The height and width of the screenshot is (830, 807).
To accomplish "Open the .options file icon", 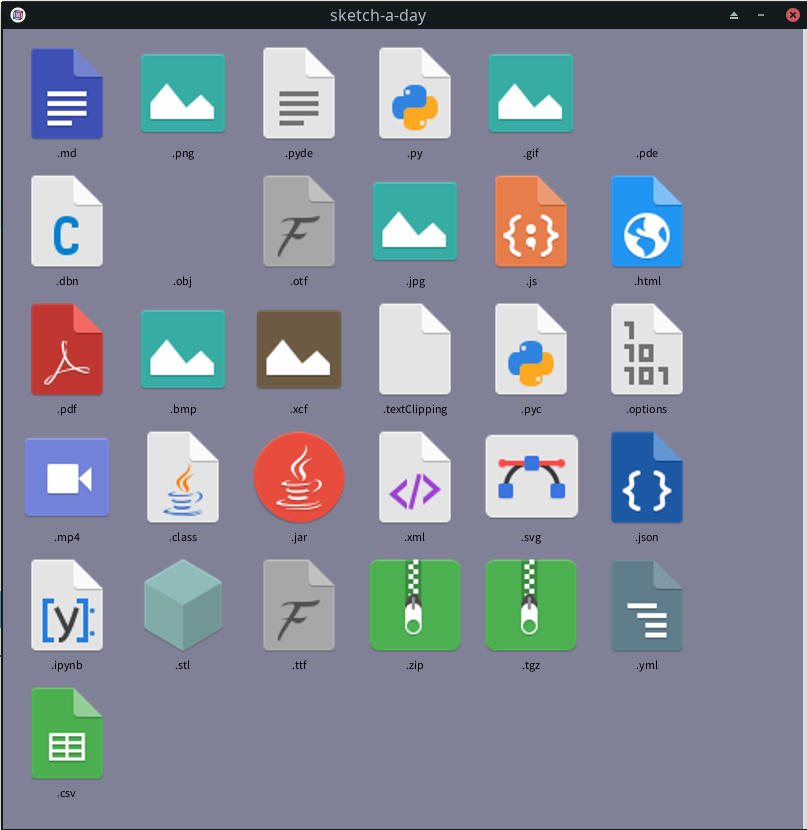I will point(647,349).
